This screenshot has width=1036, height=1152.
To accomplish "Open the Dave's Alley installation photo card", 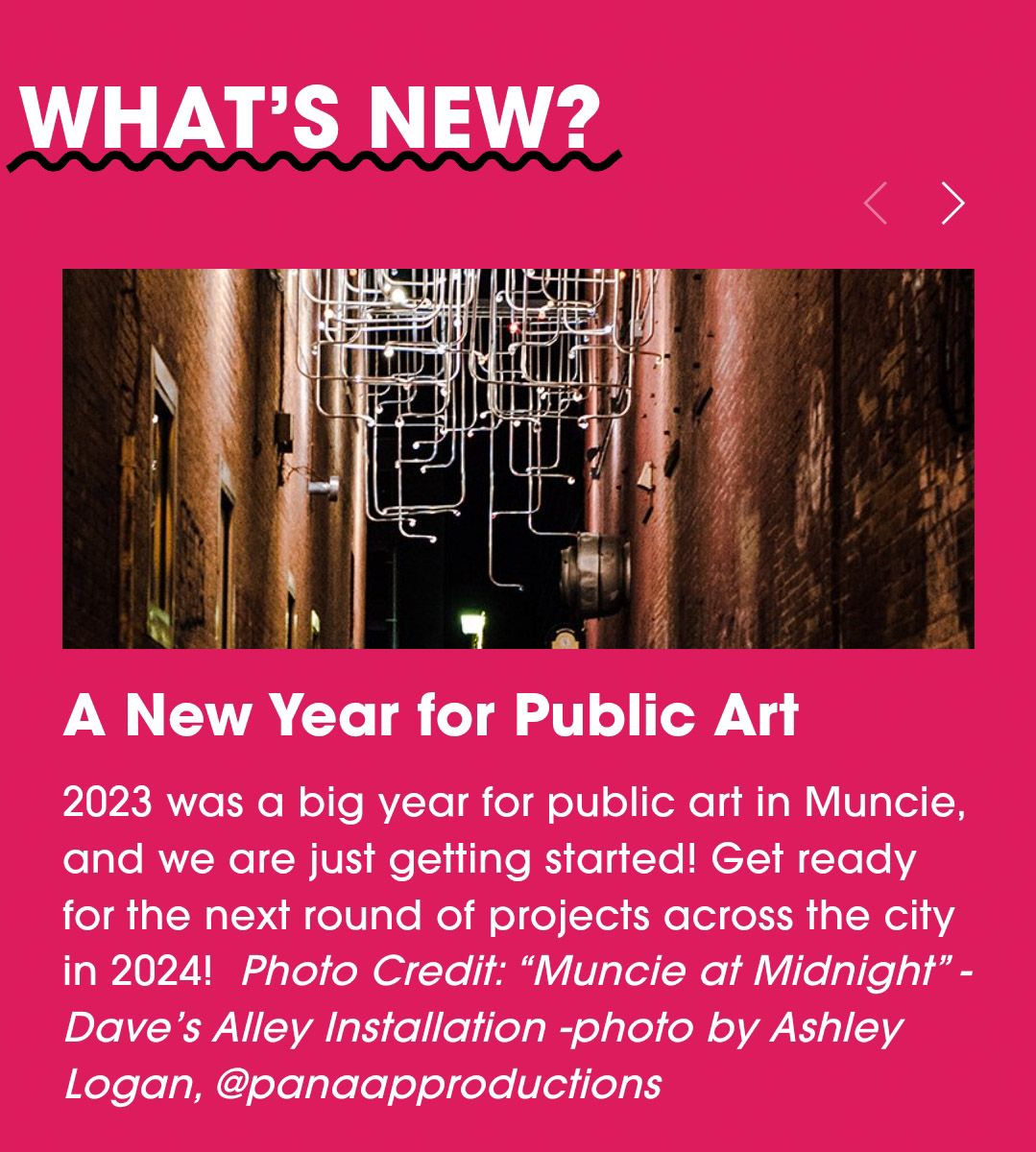I will tap(518, 458).
